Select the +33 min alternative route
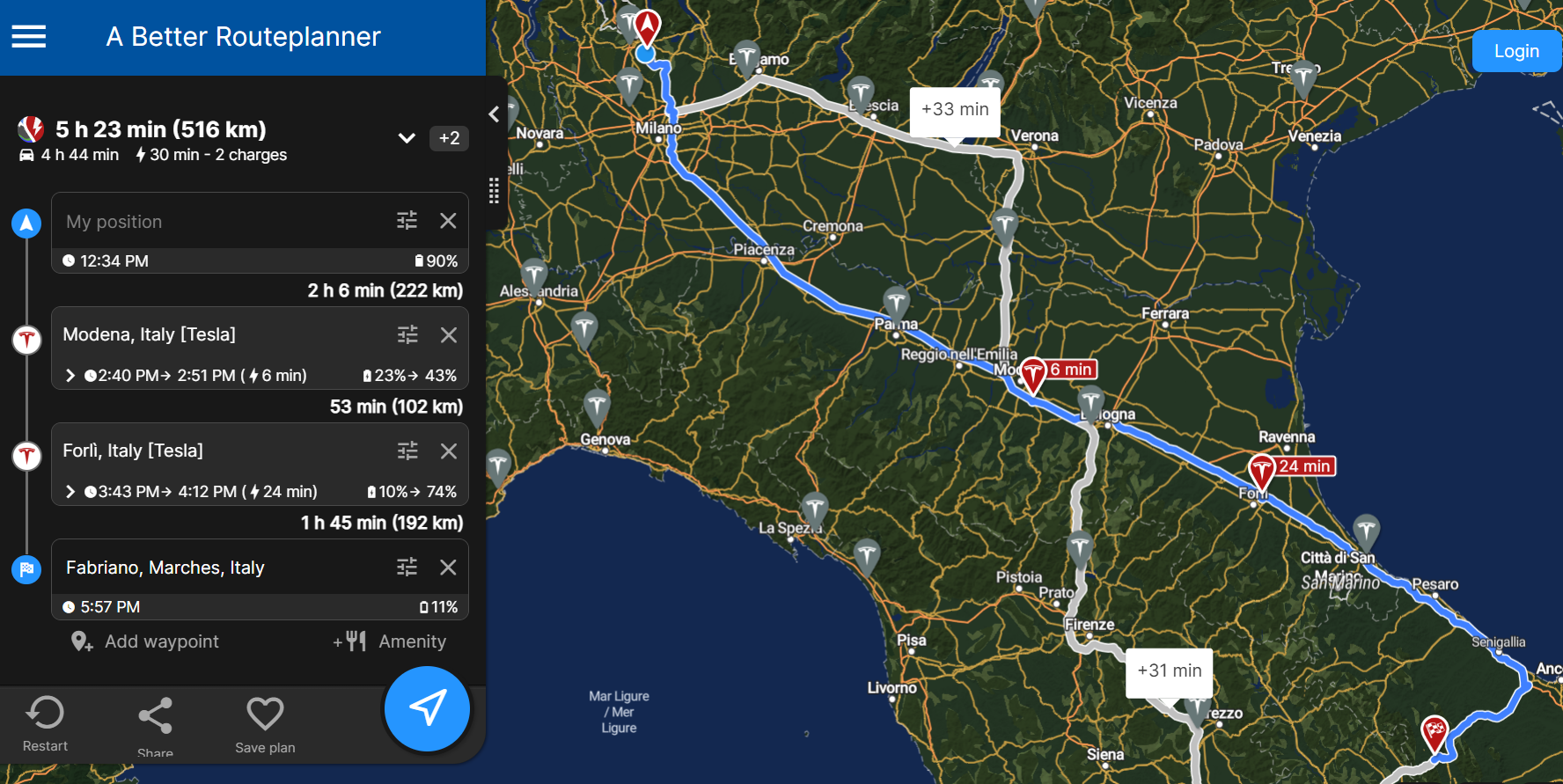Screen dimensions: 1563x784 (x=955, y=110)
